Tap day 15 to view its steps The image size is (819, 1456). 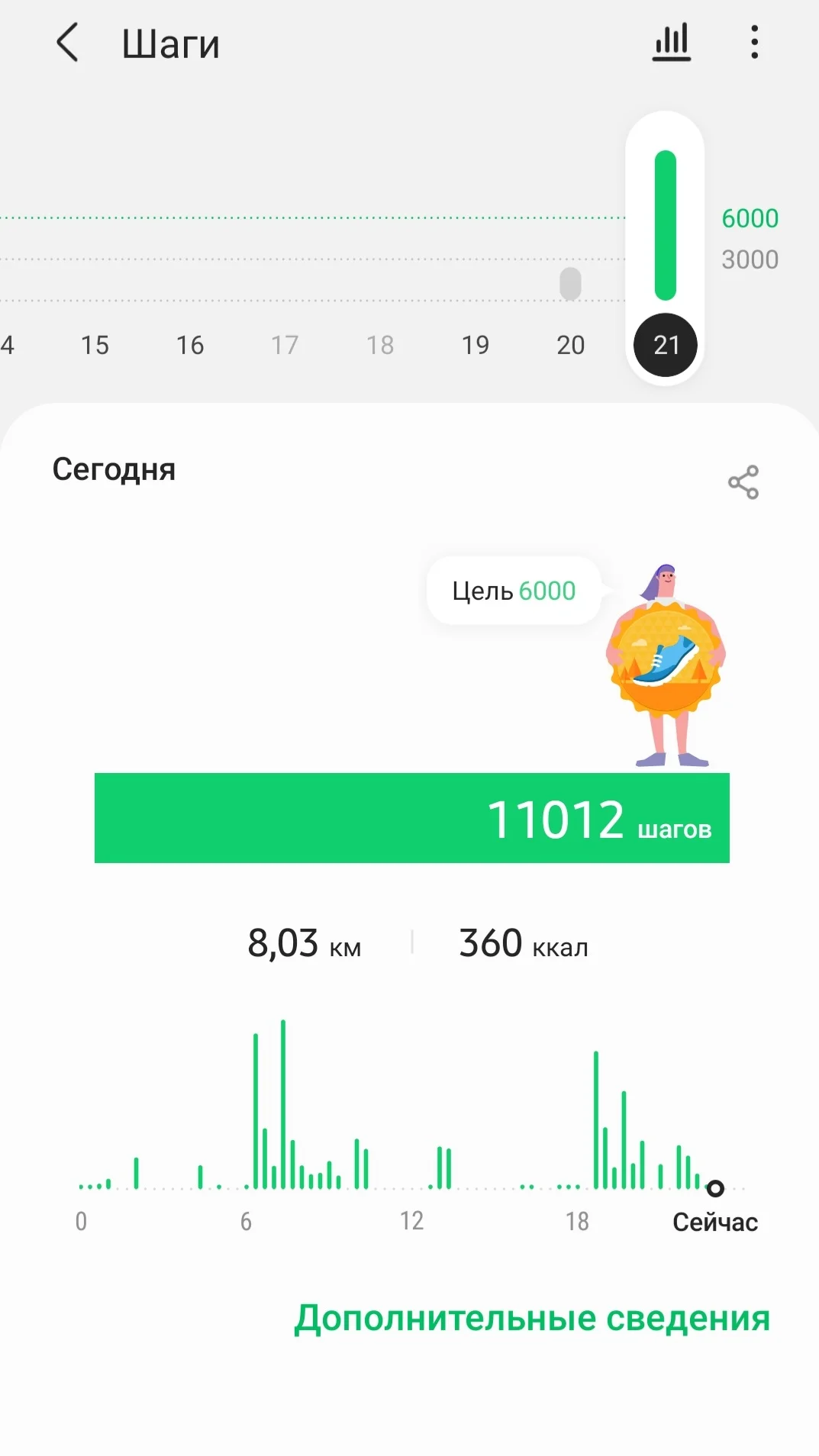94,345
